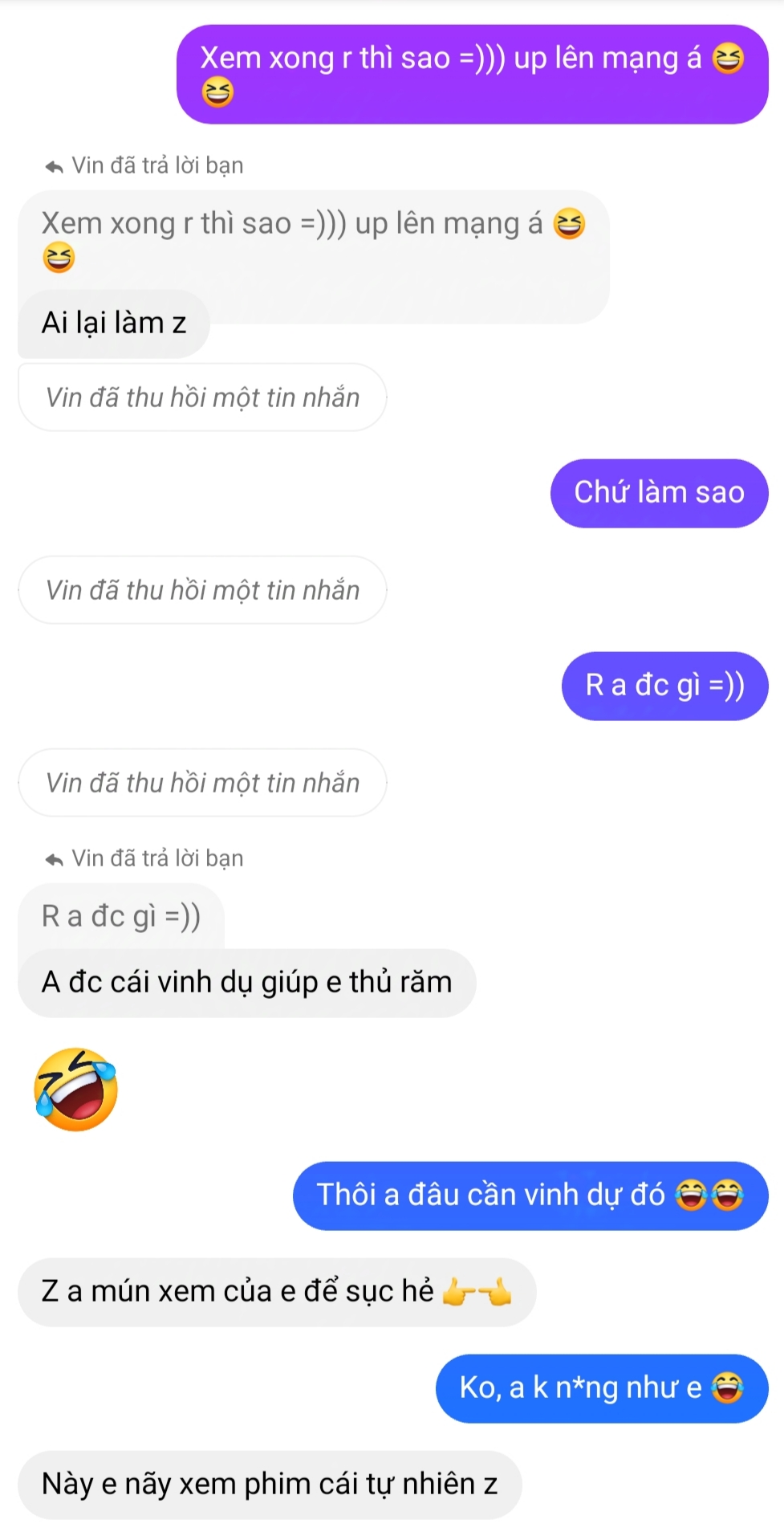784x1540 pixels.
Task: Tap sent message "Thôi a đâu cần vinh dự đó"
Action: coord(530,1196)
